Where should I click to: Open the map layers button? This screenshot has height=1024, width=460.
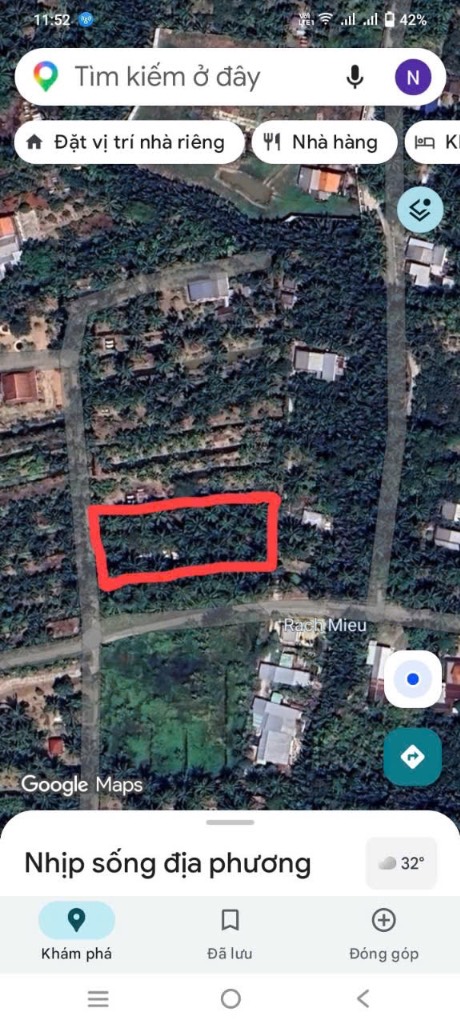pyautogui.click(x=420, y=210)
